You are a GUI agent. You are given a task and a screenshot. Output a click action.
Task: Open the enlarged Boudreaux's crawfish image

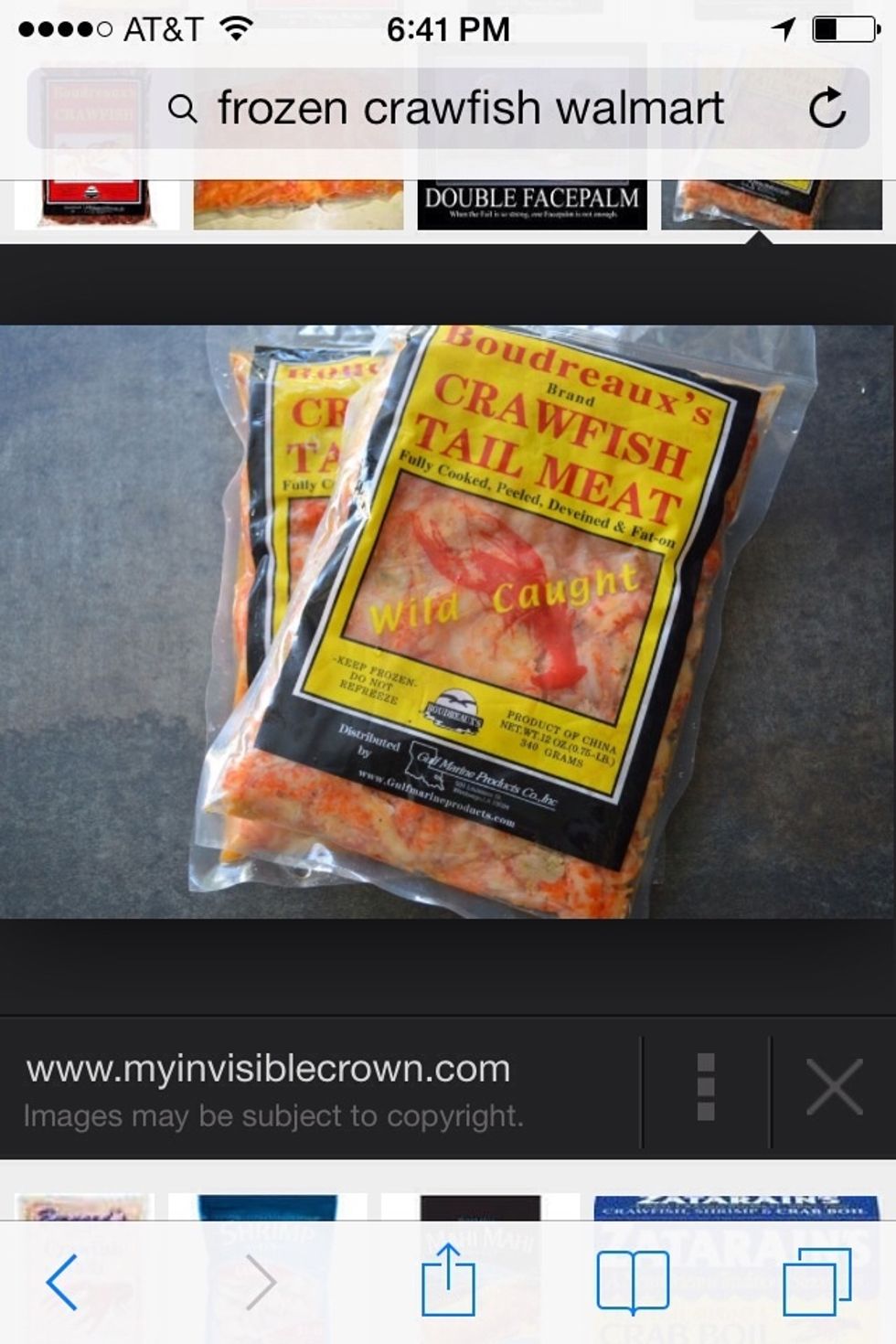448,622
